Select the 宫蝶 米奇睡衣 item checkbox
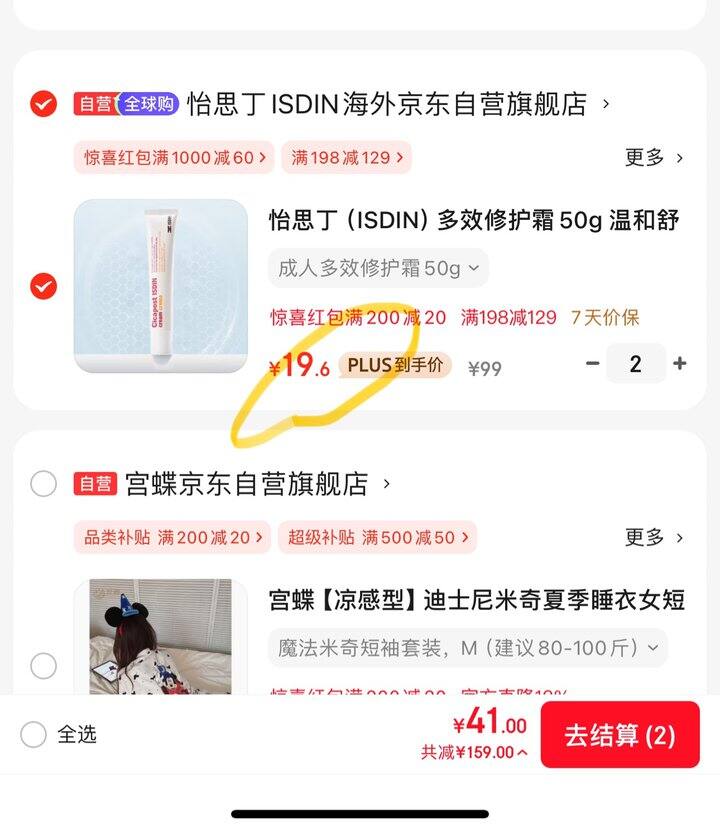This screenshot has width=720, height=832. click(43, 665)
